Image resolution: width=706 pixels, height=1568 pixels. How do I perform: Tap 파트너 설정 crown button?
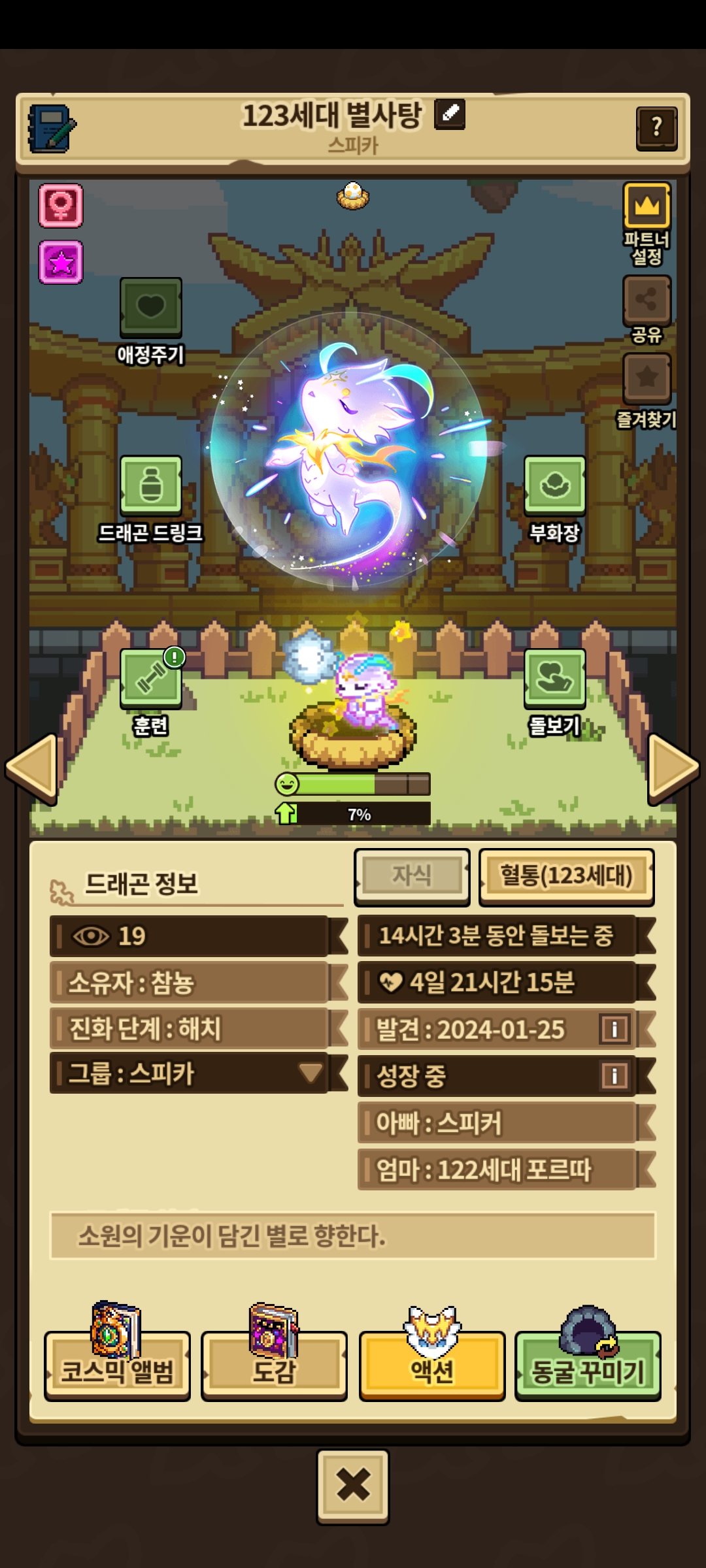[x=647, y=206]
